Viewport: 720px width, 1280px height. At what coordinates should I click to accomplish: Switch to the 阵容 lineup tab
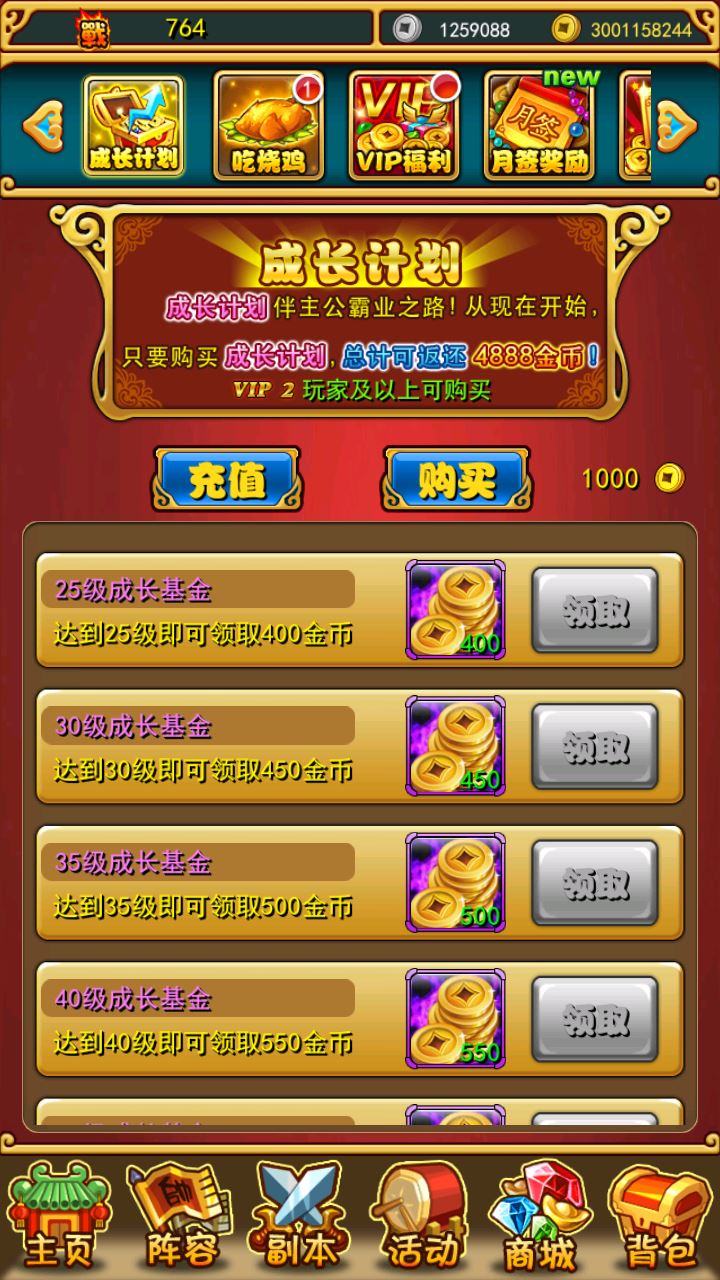click(x=180, y=1215)
